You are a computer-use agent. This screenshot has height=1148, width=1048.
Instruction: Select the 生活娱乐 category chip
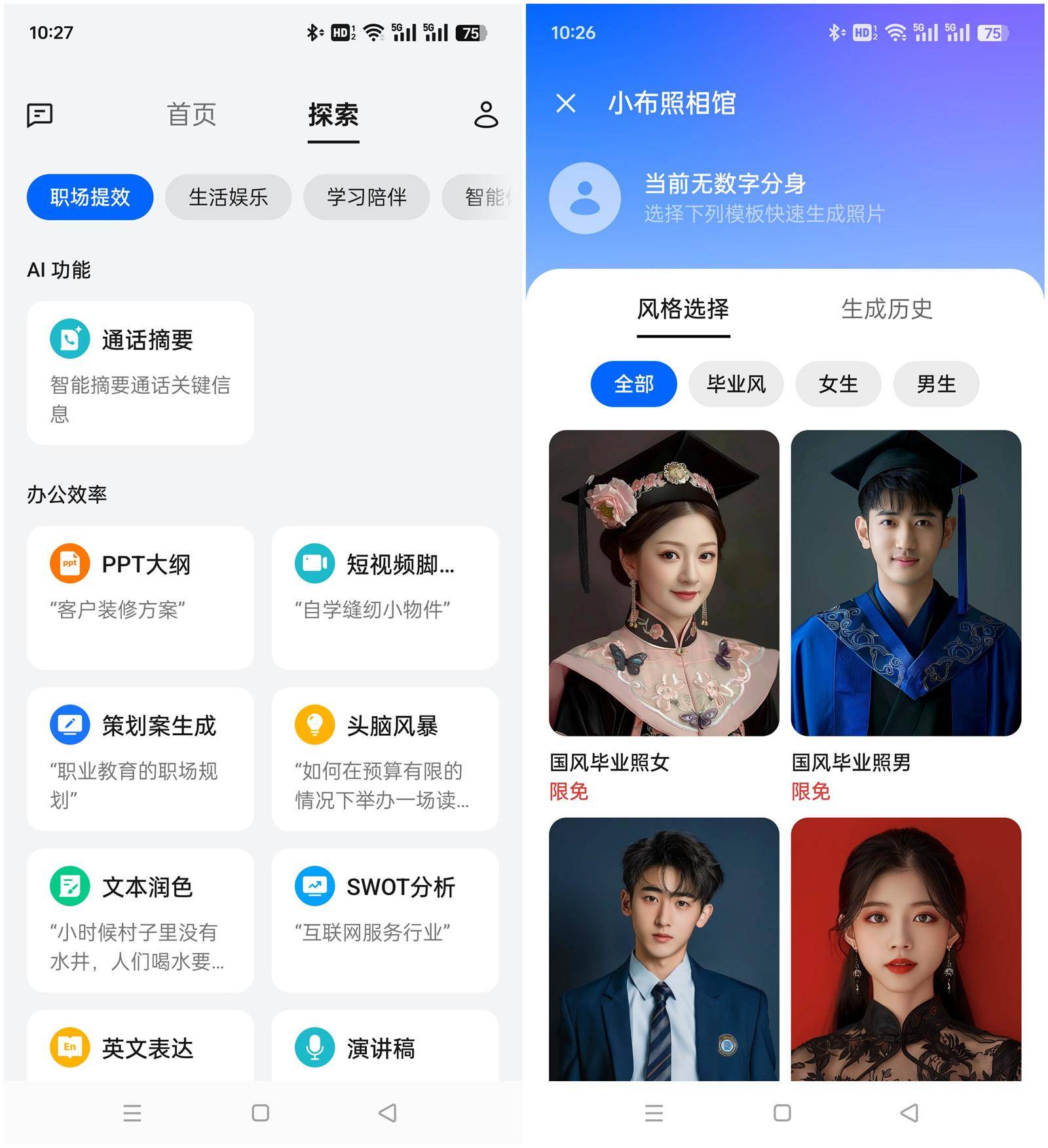[228, 197]
